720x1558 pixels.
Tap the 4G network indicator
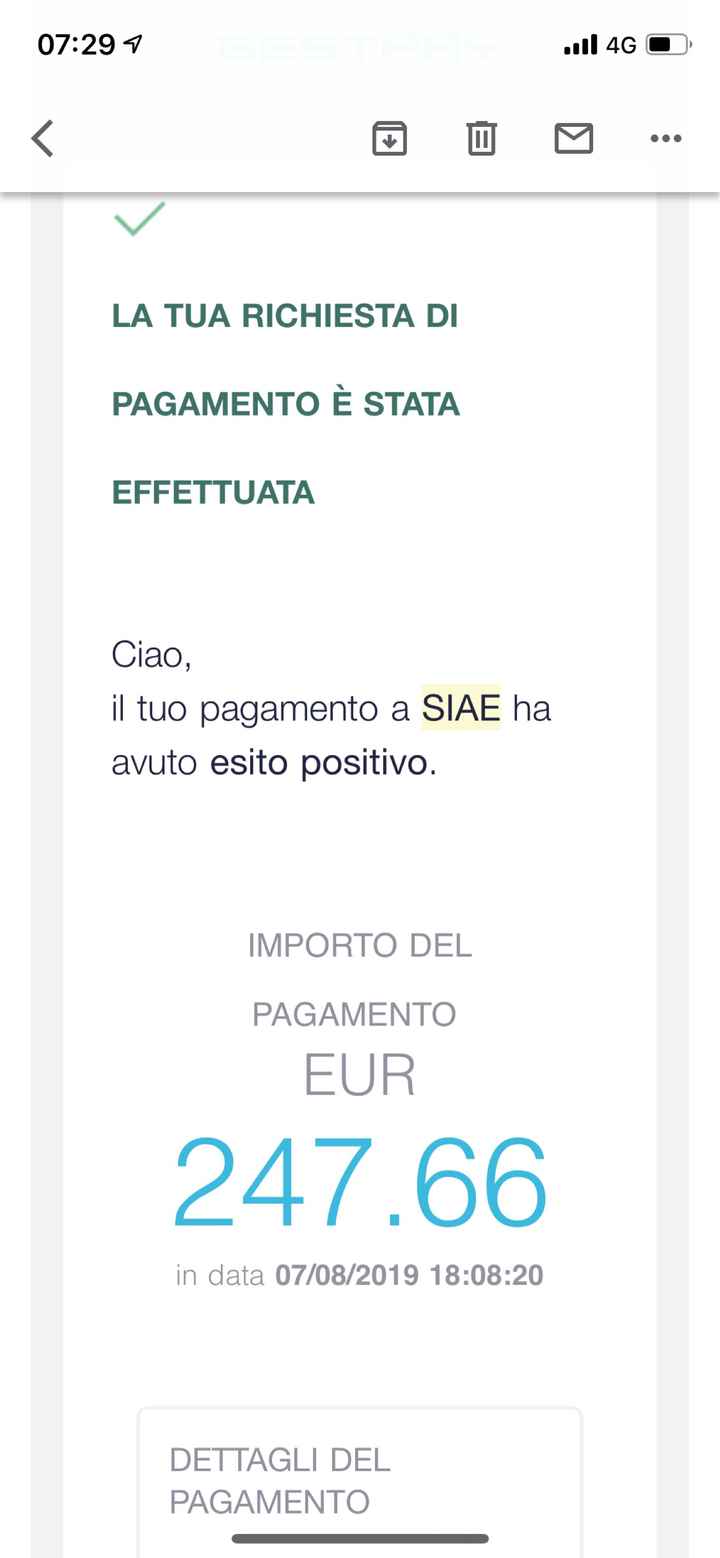click(x=618, y=45)
